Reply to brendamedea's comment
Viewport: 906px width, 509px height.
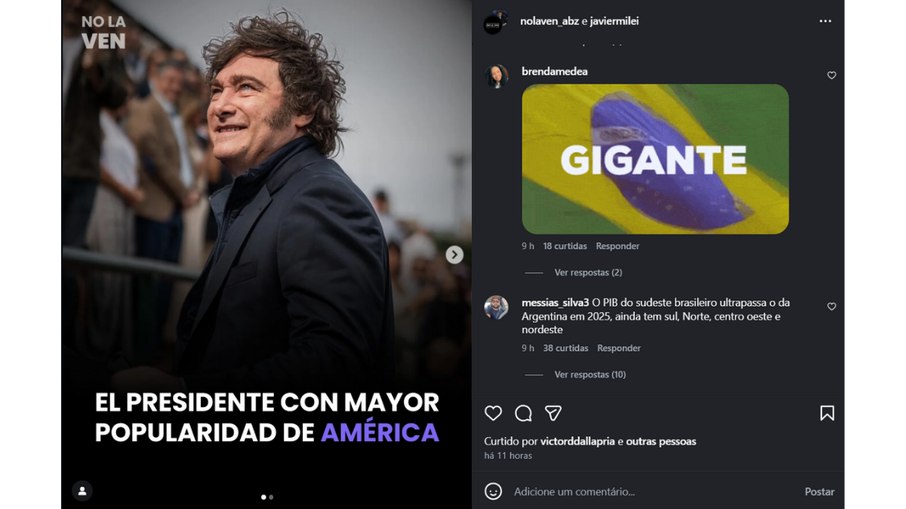(x=617, y=246)
